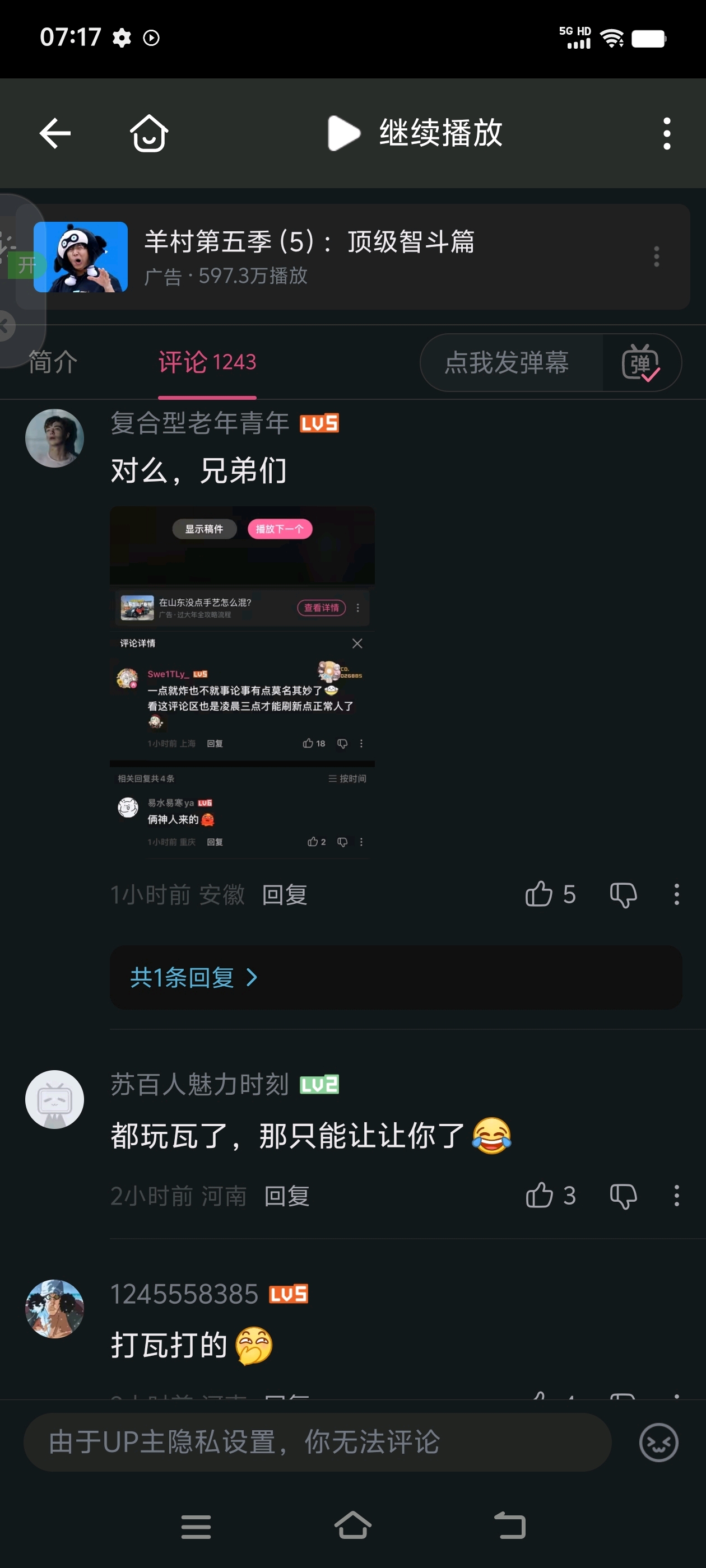Open 复合型老年青年's avatar
This screenshot has width=706, height=1568.
(x=55, y=438)
